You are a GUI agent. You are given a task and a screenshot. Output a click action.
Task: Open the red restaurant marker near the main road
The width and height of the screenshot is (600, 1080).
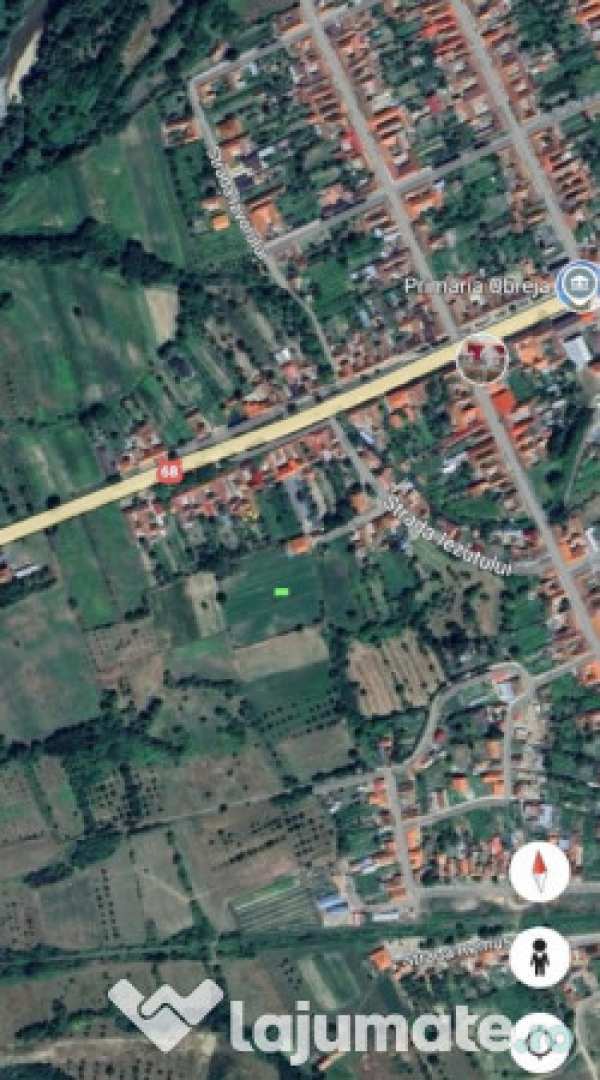[481, 359]
